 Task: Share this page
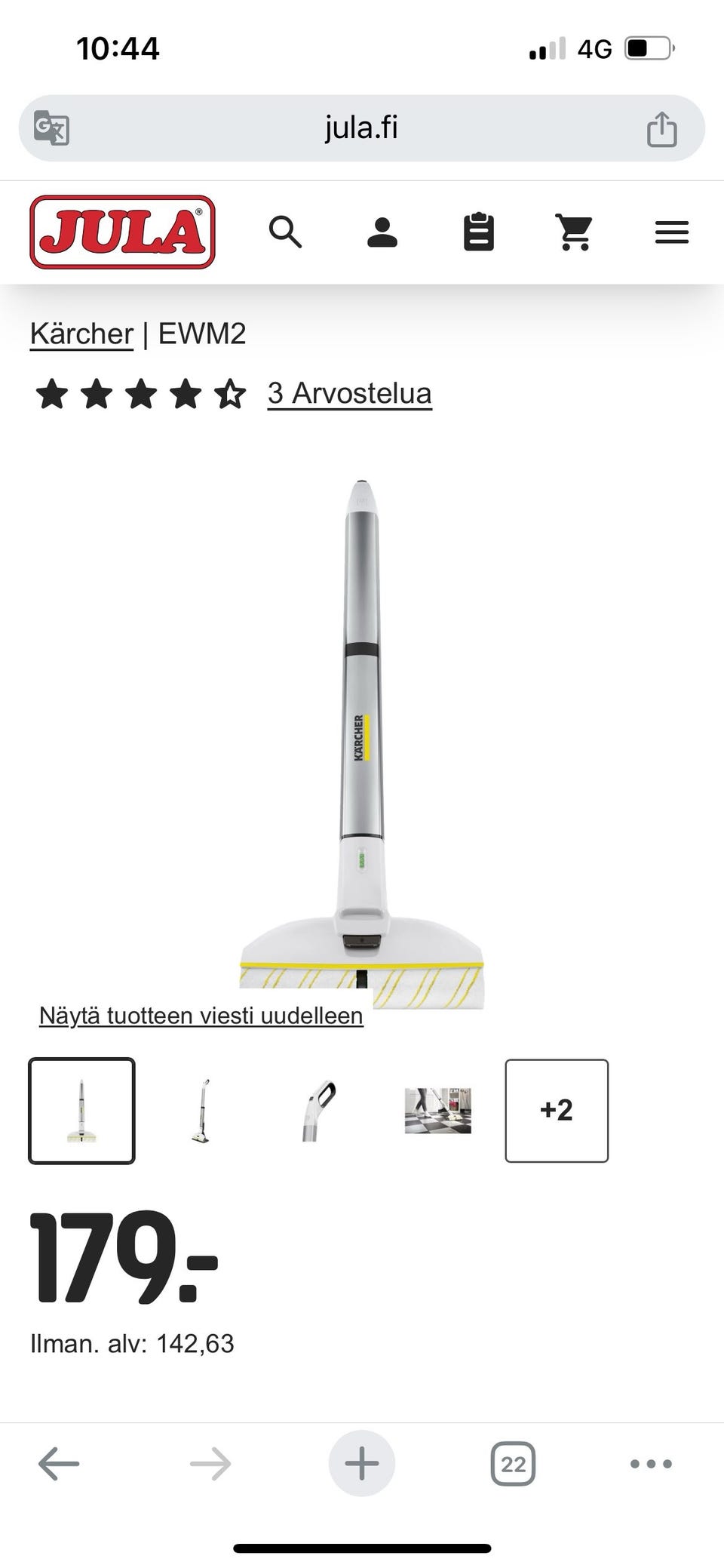(x=661, y=129)
